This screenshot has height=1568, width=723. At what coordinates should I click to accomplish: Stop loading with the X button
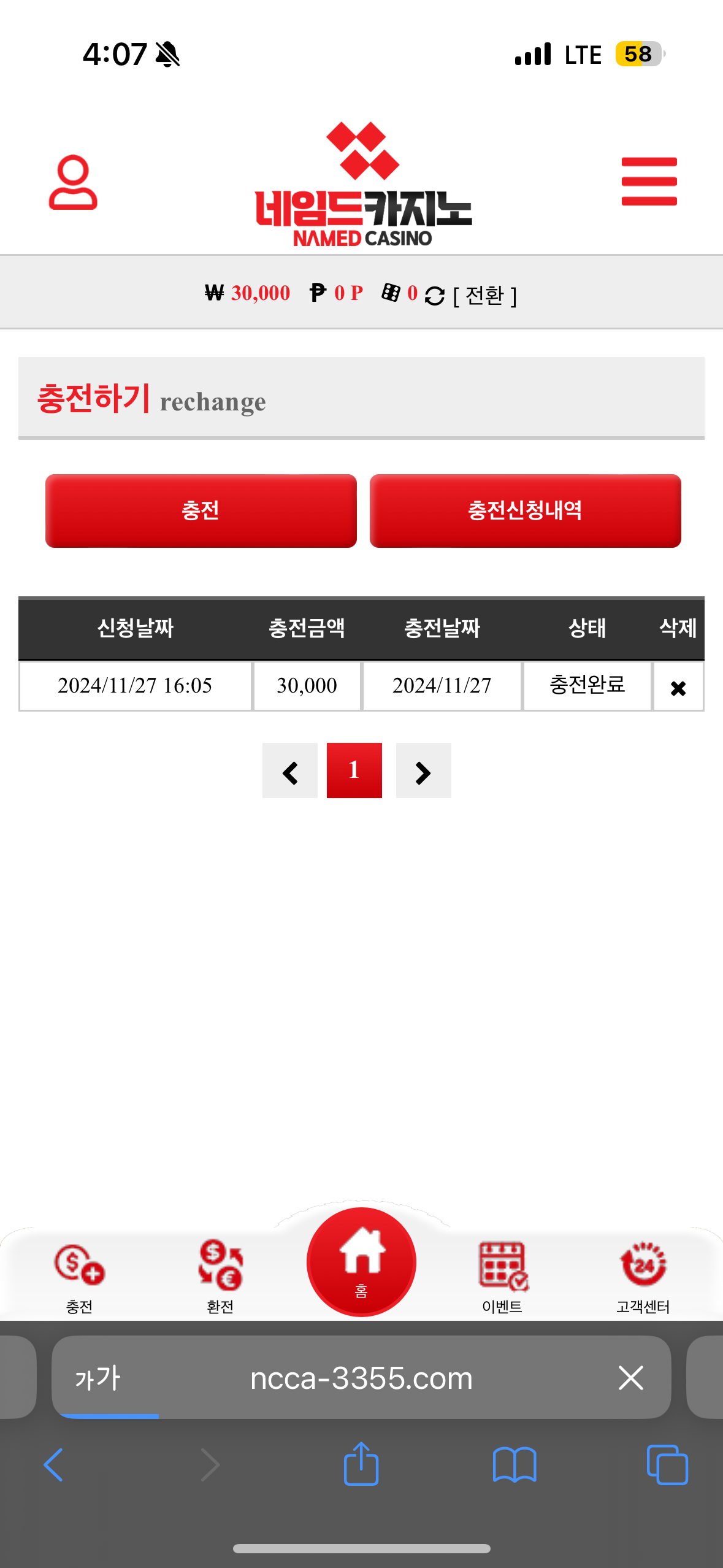630,1378
